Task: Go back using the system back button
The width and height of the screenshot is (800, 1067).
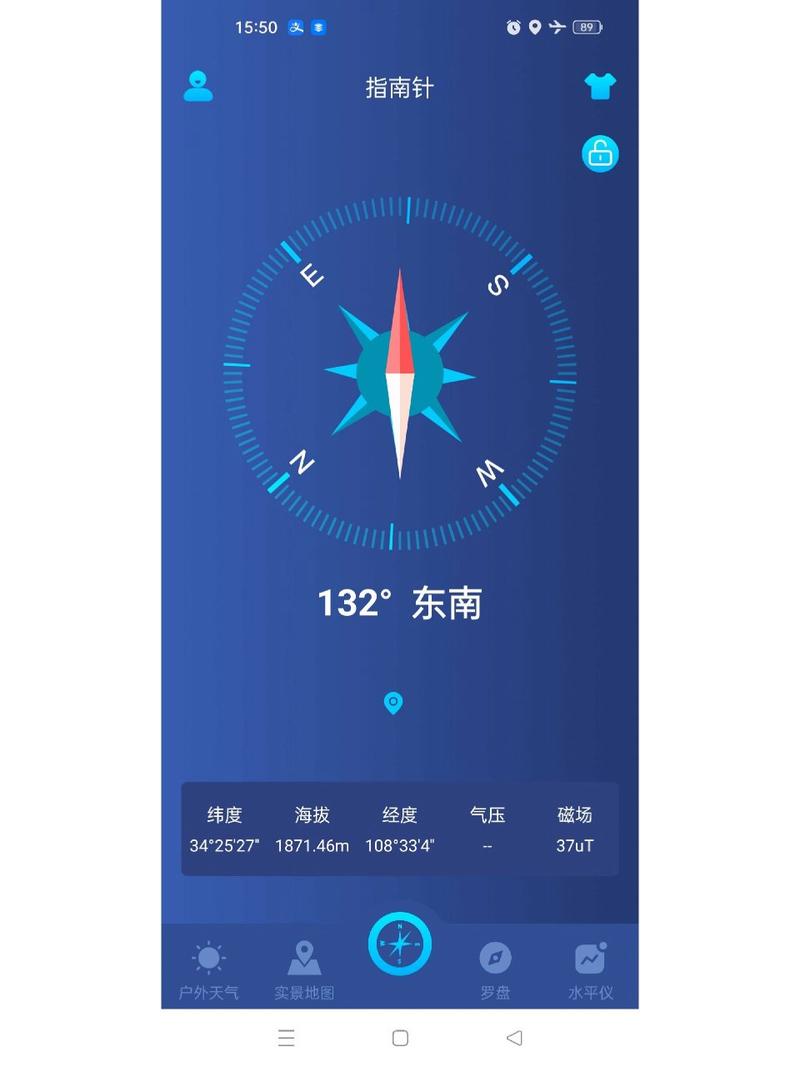Action: 514,1038
